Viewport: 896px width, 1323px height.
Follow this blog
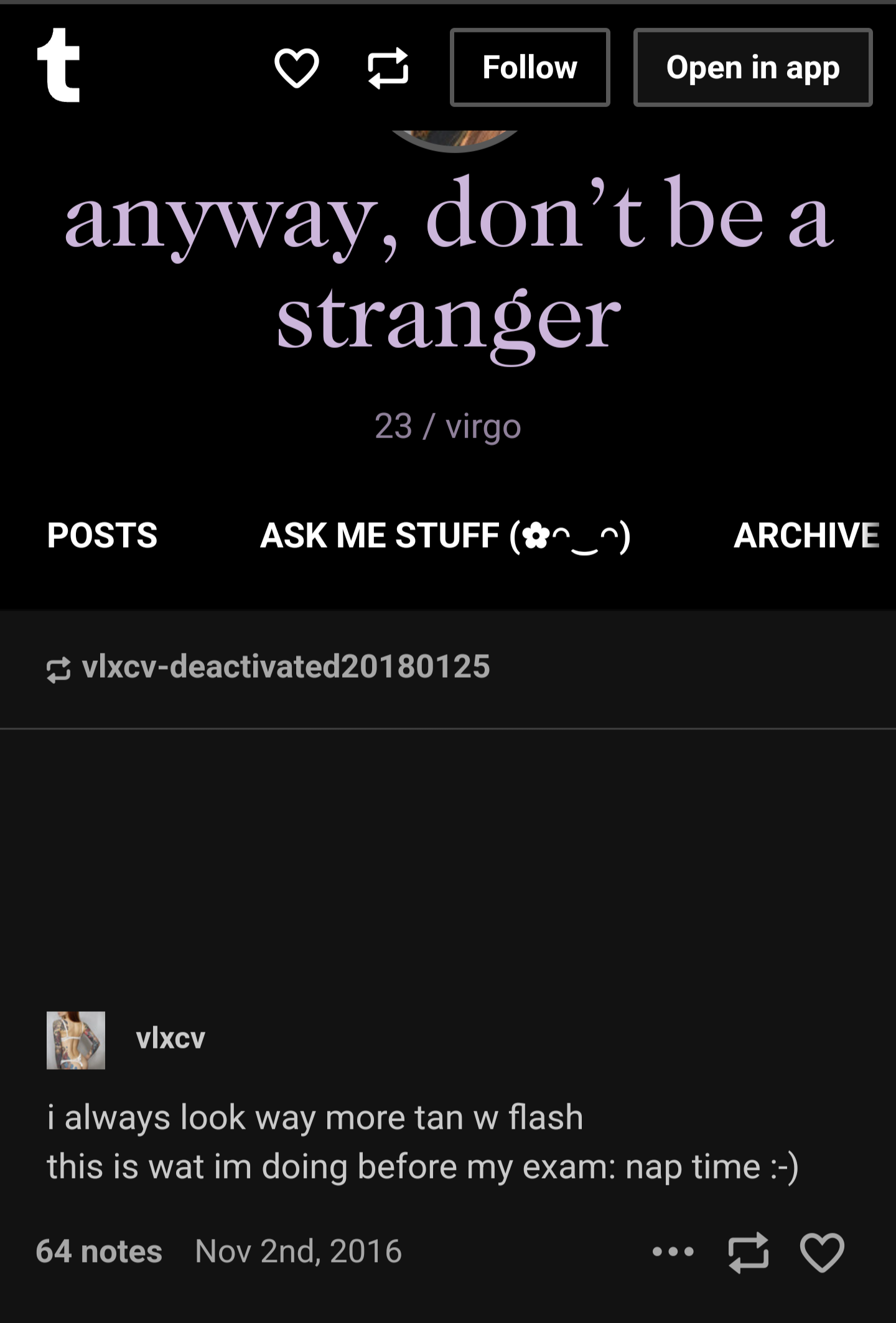click(530, 67)
